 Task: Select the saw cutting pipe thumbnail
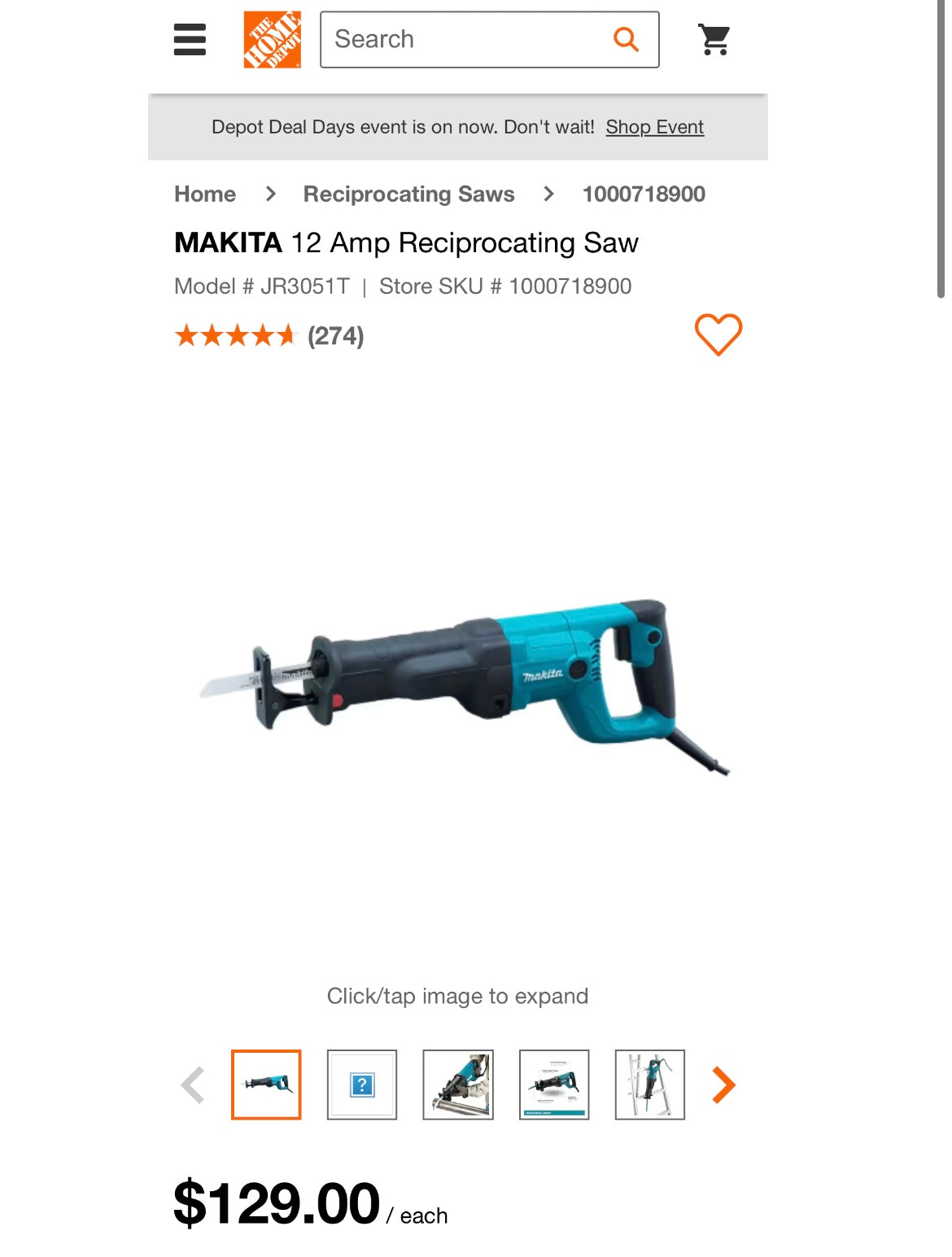coord(458,1085)
